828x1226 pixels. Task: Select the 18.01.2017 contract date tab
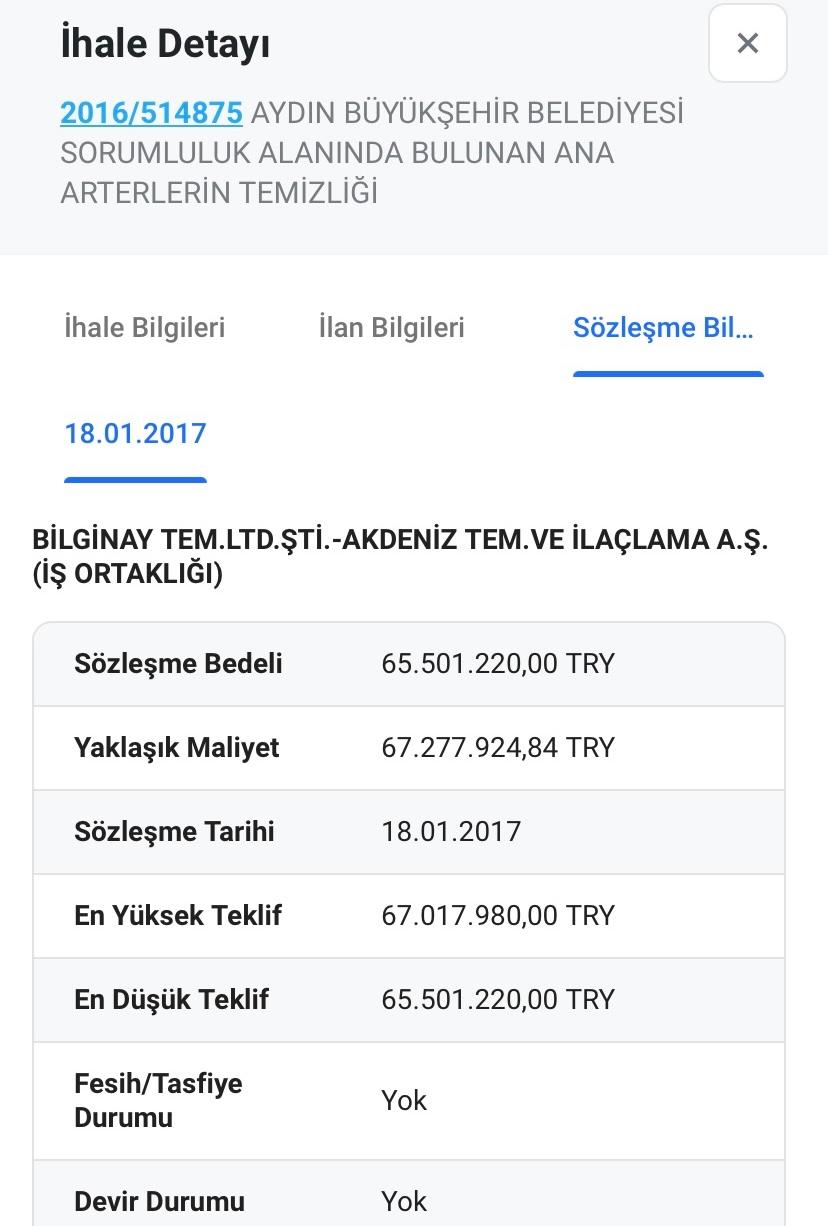point(135,434)
